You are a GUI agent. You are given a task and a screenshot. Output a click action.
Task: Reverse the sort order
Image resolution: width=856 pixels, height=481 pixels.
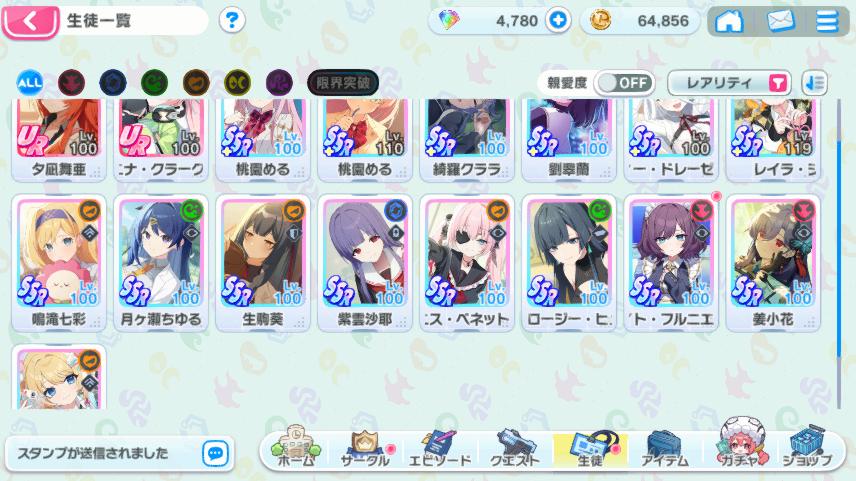814,83
